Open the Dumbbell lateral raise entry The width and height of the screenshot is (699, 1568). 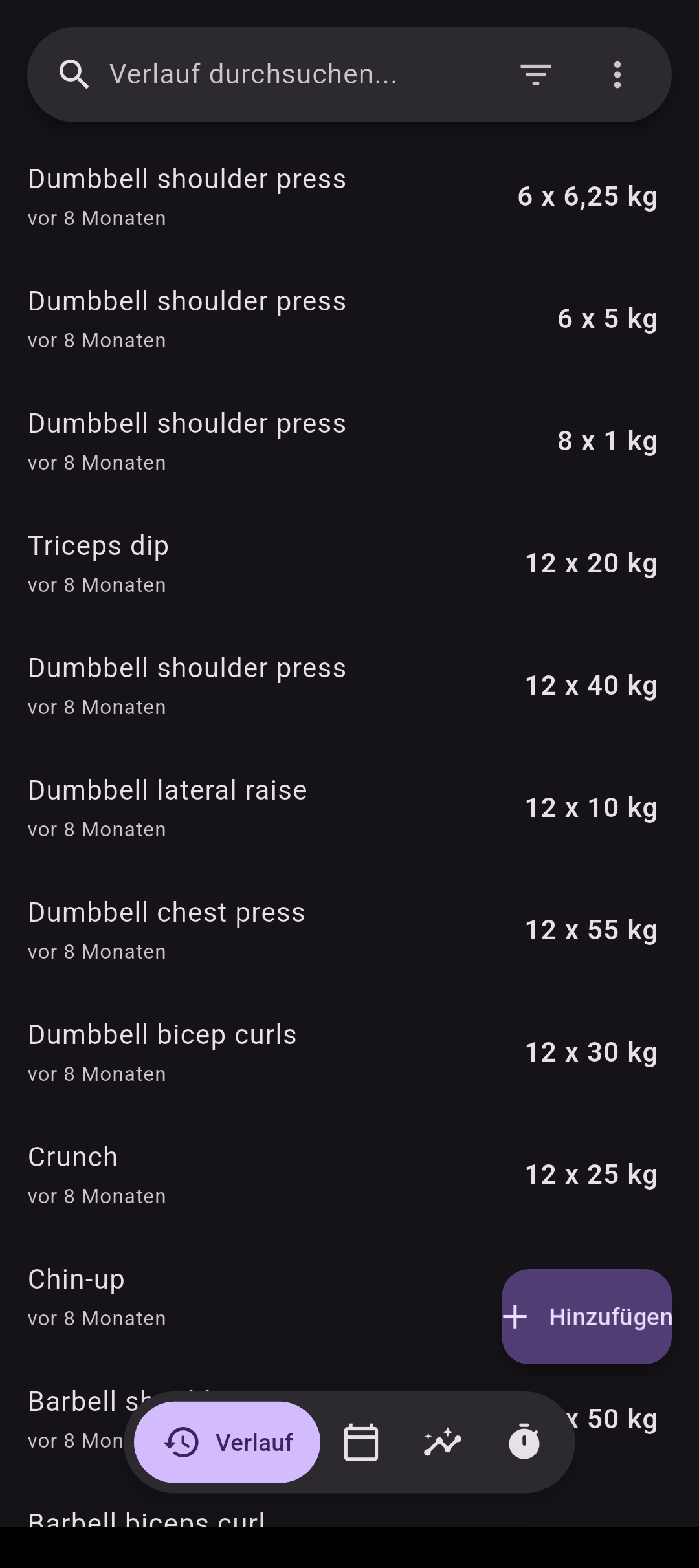349,808
